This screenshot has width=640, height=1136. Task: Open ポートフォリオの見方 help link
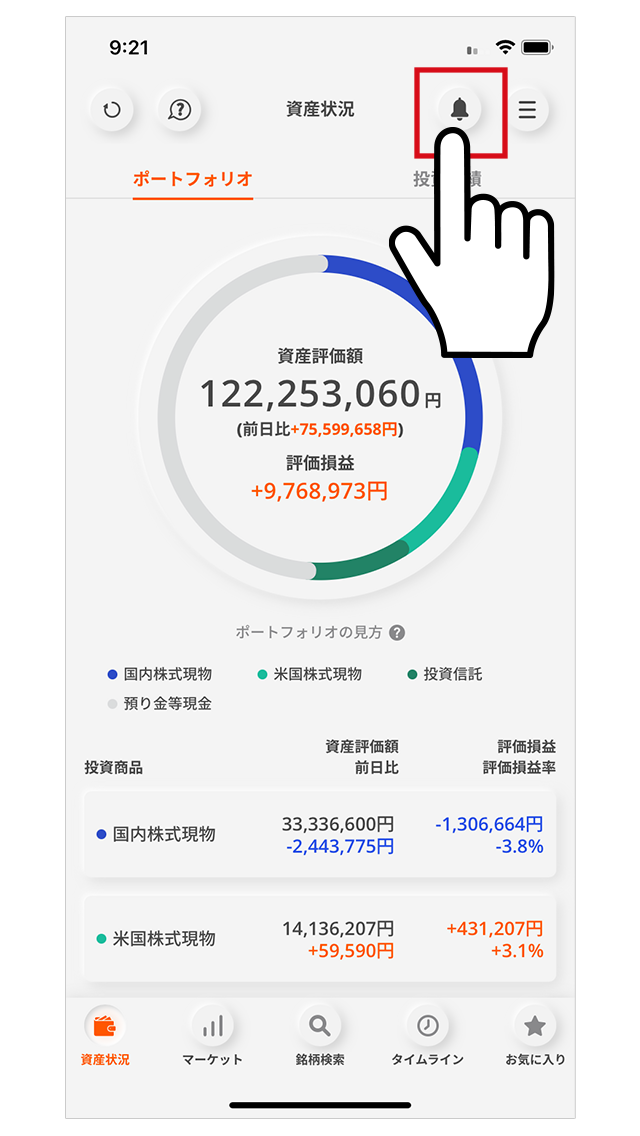click(320, 632)
